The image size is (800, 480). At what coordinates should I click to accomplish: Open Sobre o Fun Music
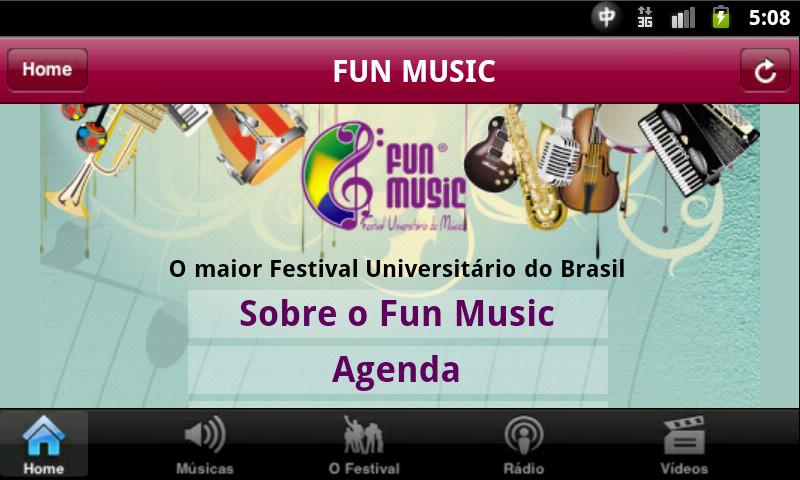click(397, 314)
